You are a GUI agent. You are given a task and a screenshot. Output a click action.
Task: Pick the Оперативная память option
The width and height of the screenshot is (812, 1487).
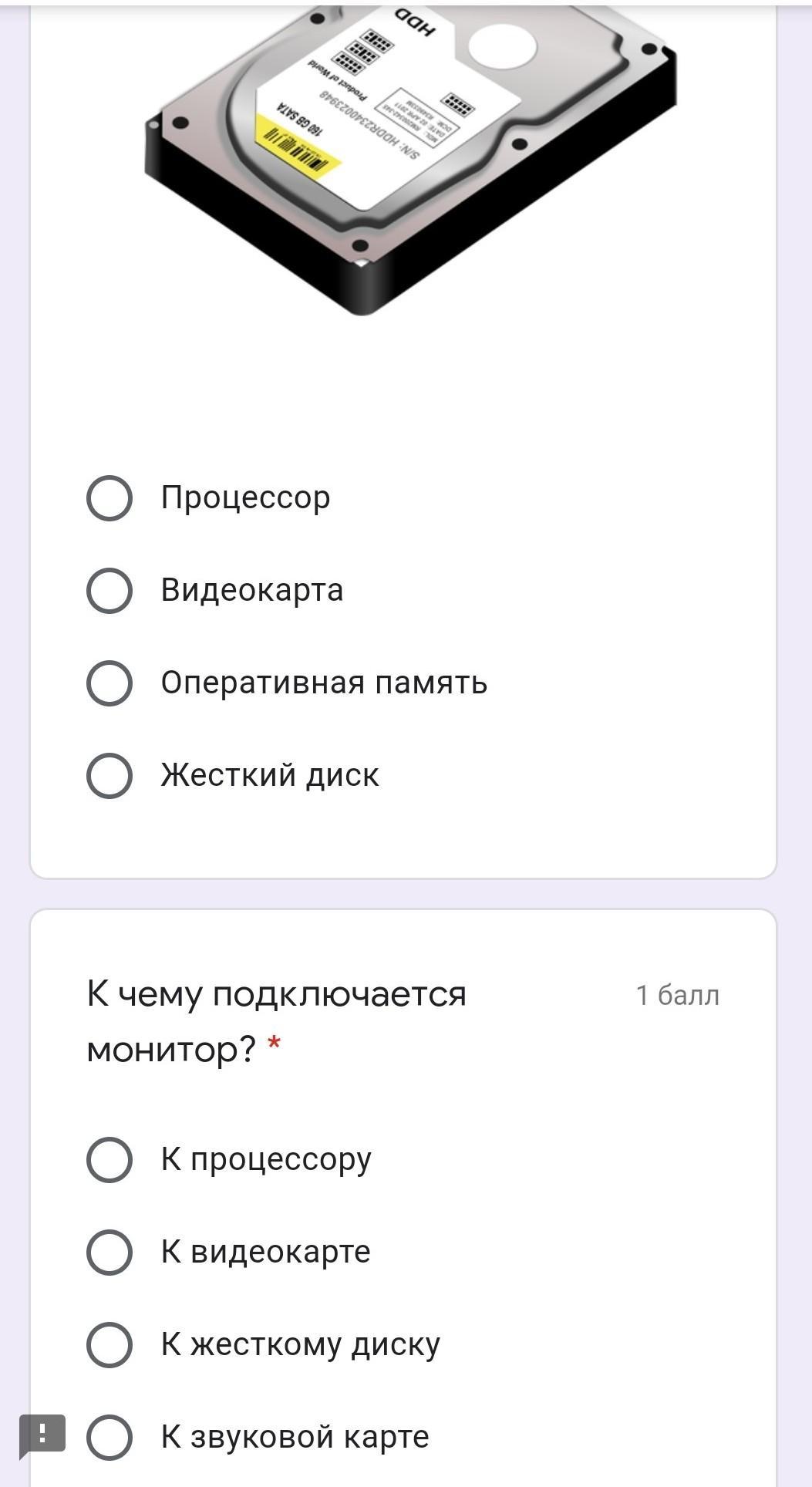tap(110, 683)
